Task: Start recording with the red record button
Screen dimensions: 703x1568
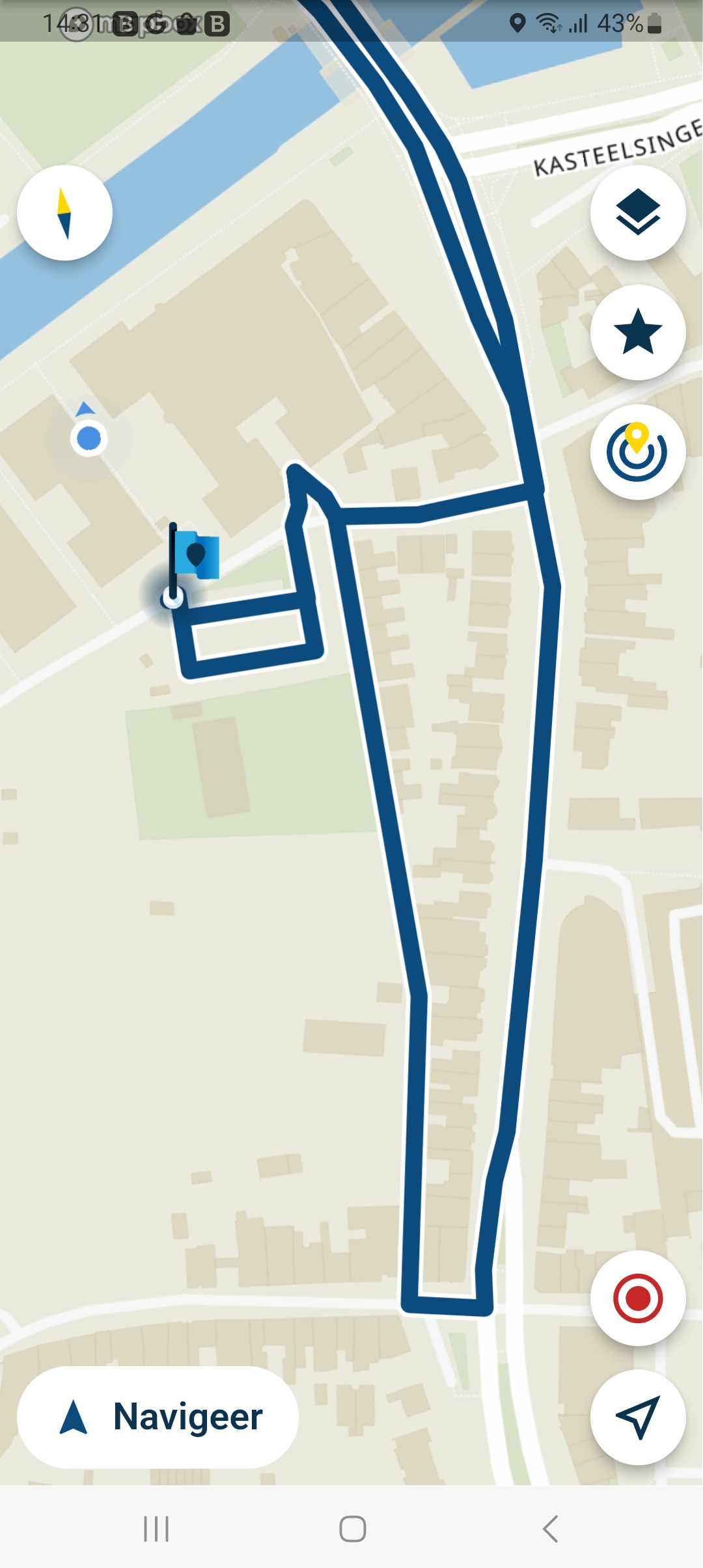Action: 638,1298
